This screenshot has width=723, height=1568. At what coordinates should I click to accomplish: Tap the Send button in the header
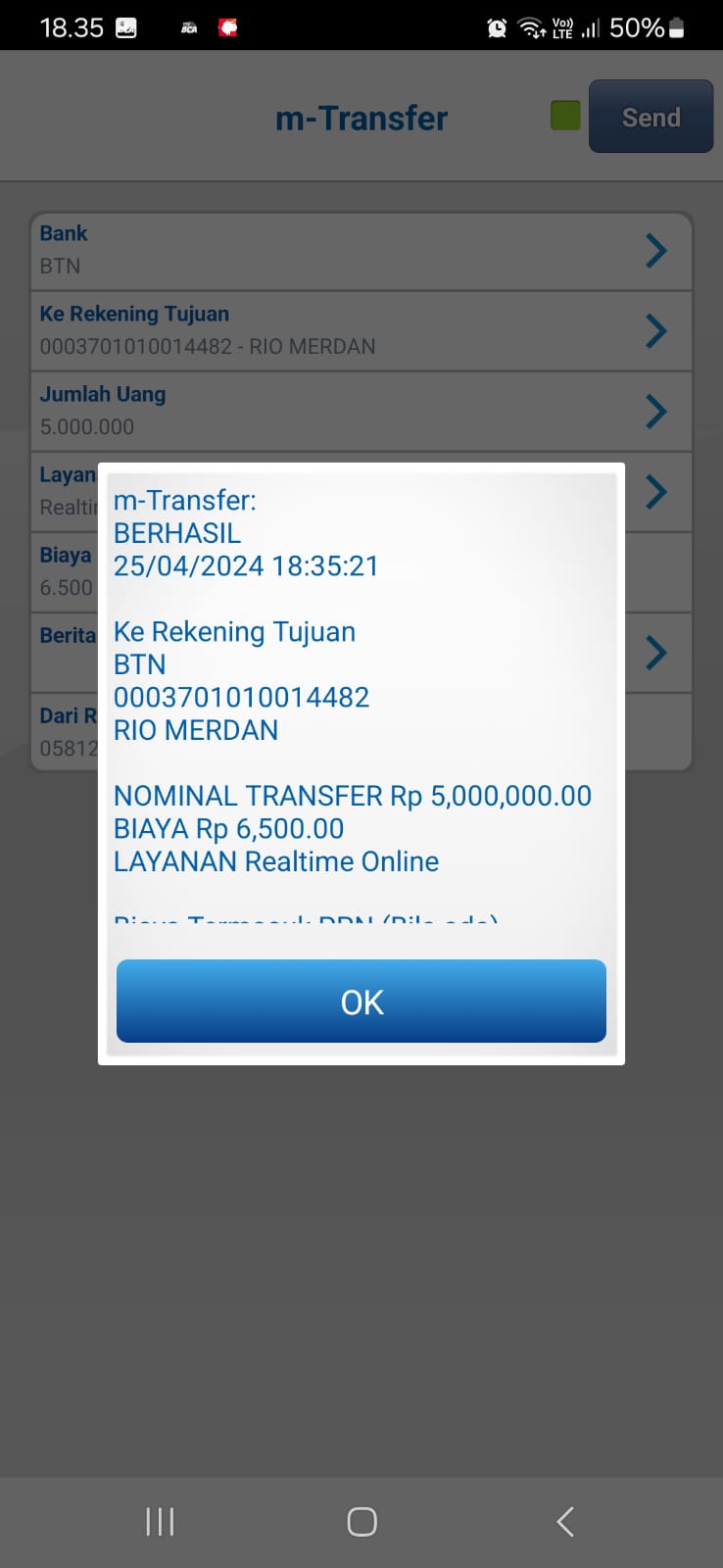(651, 117)
